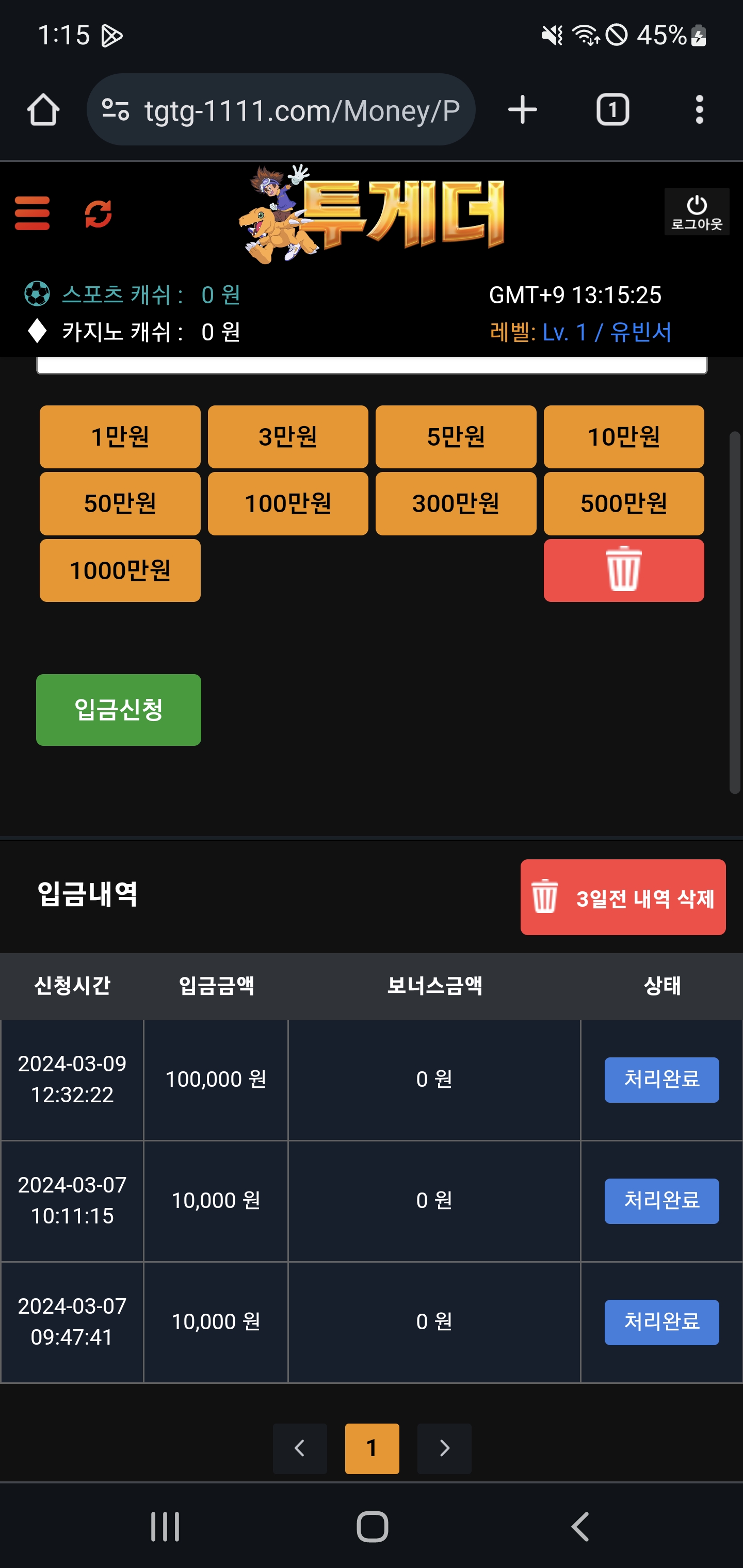Select the 1만원 amount button

[x=120, y=436]
